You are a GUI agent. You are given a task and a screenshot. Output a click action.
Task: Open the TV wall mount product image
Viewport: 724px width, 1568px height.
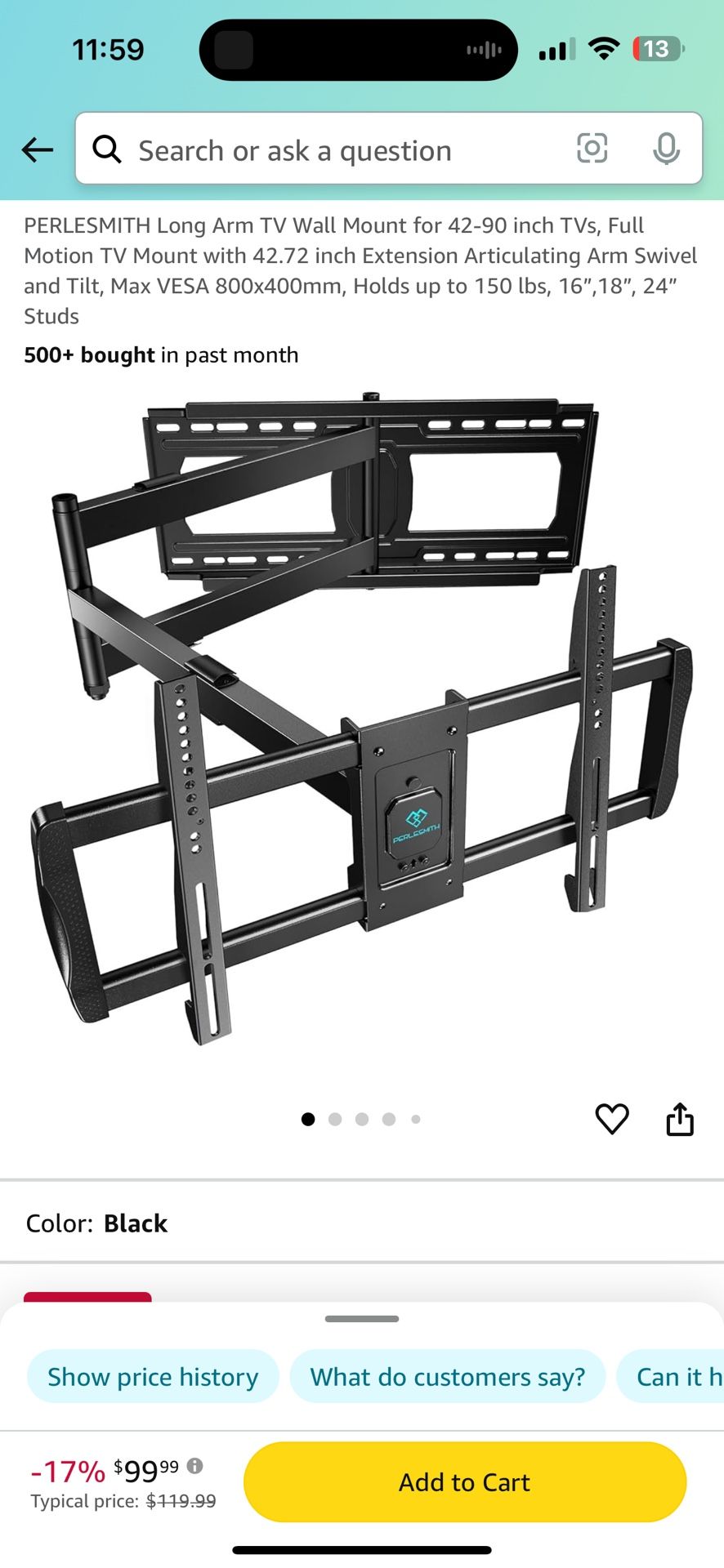(362, 719)
